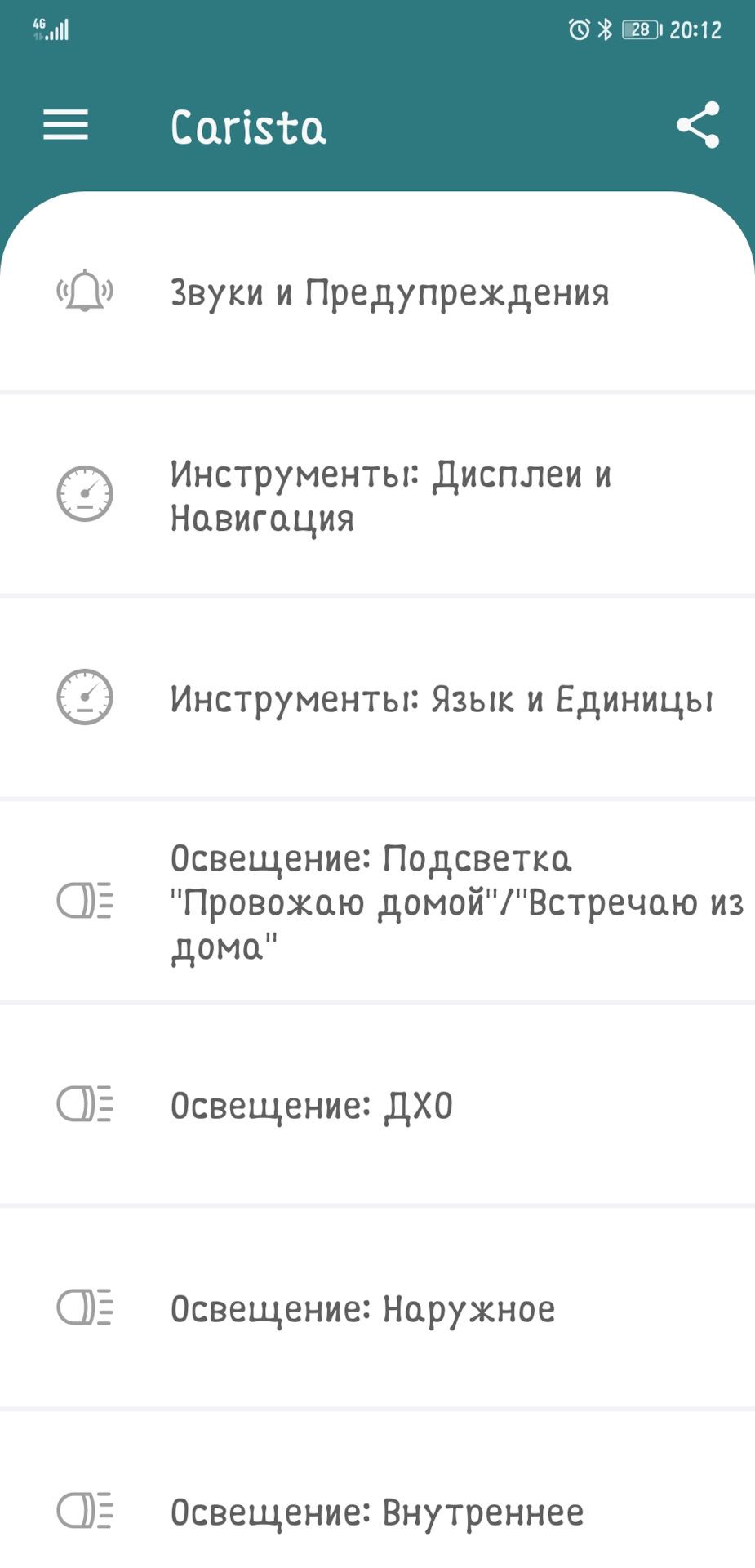
Task: Select Инструменты: Язык и Единицы
Action: [377, 698]
